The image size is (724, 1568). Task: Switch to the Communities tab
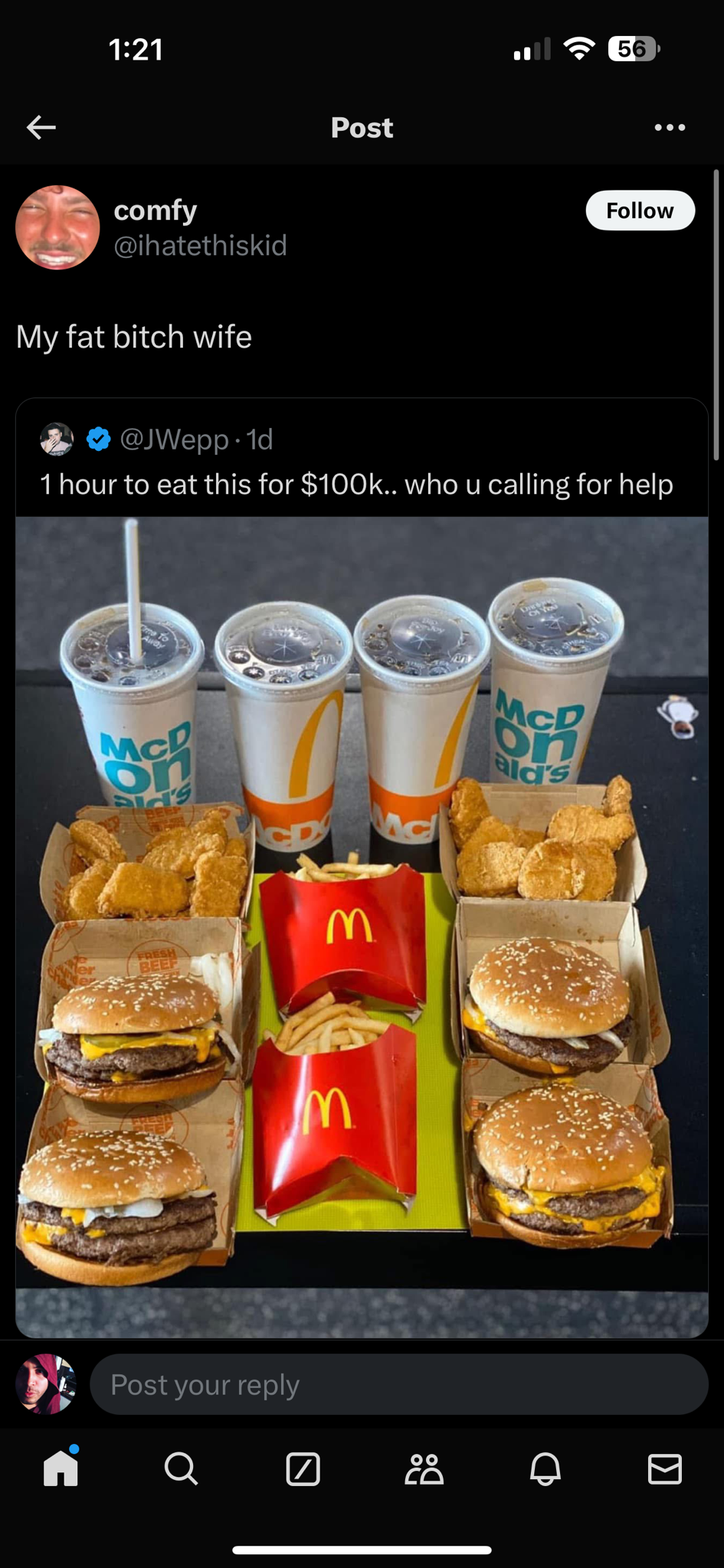(x=424, y=1468)
